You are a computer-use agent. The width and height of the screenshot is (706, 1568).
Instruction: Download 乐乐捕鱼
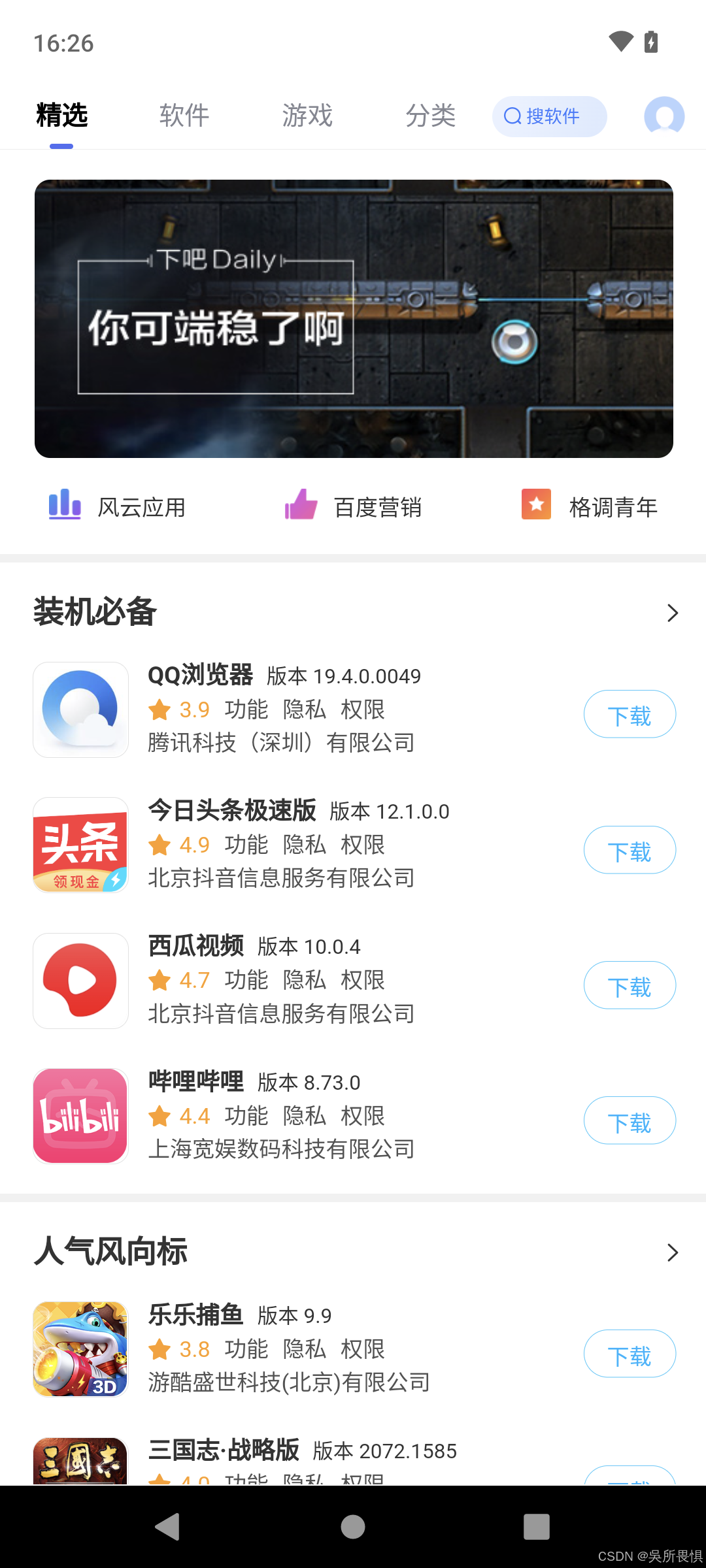tap(629, 1354)
